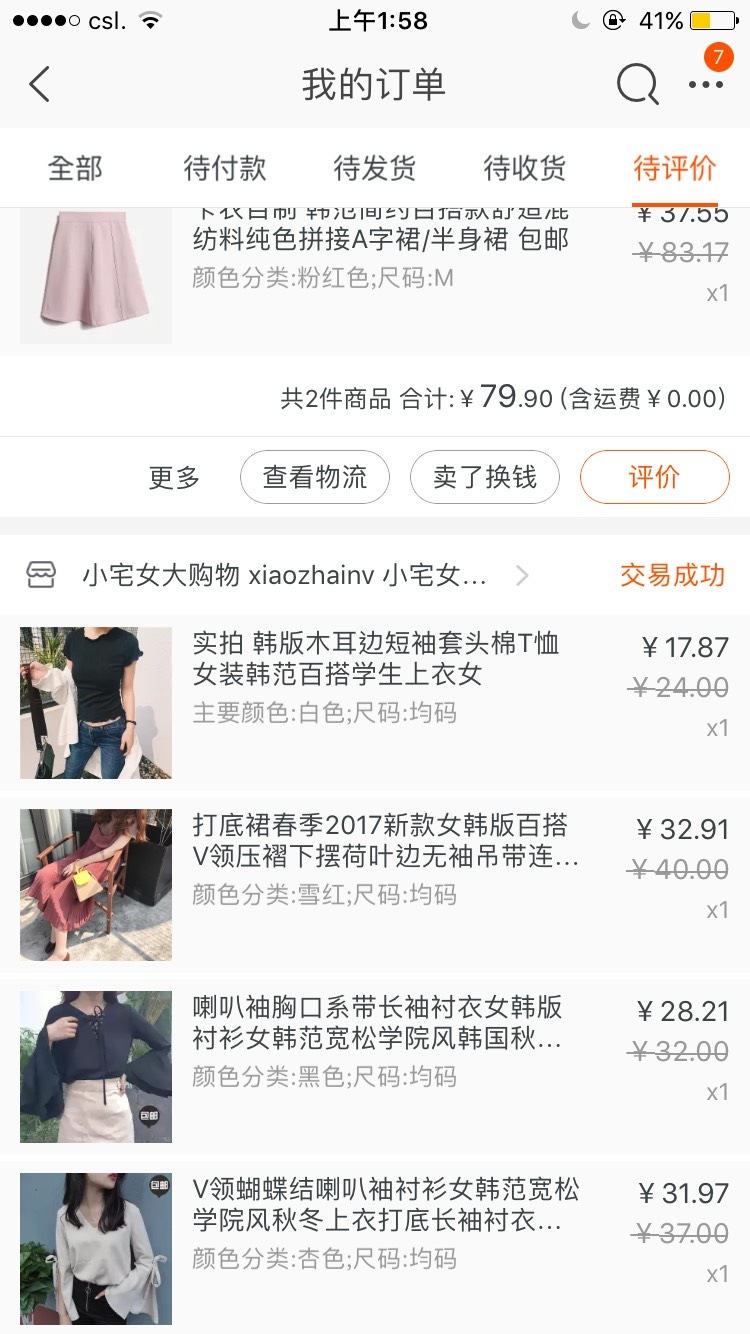Tap 更多 for more order options
Viewport: 750px width, 1334px height.
[x=175, y=478]
